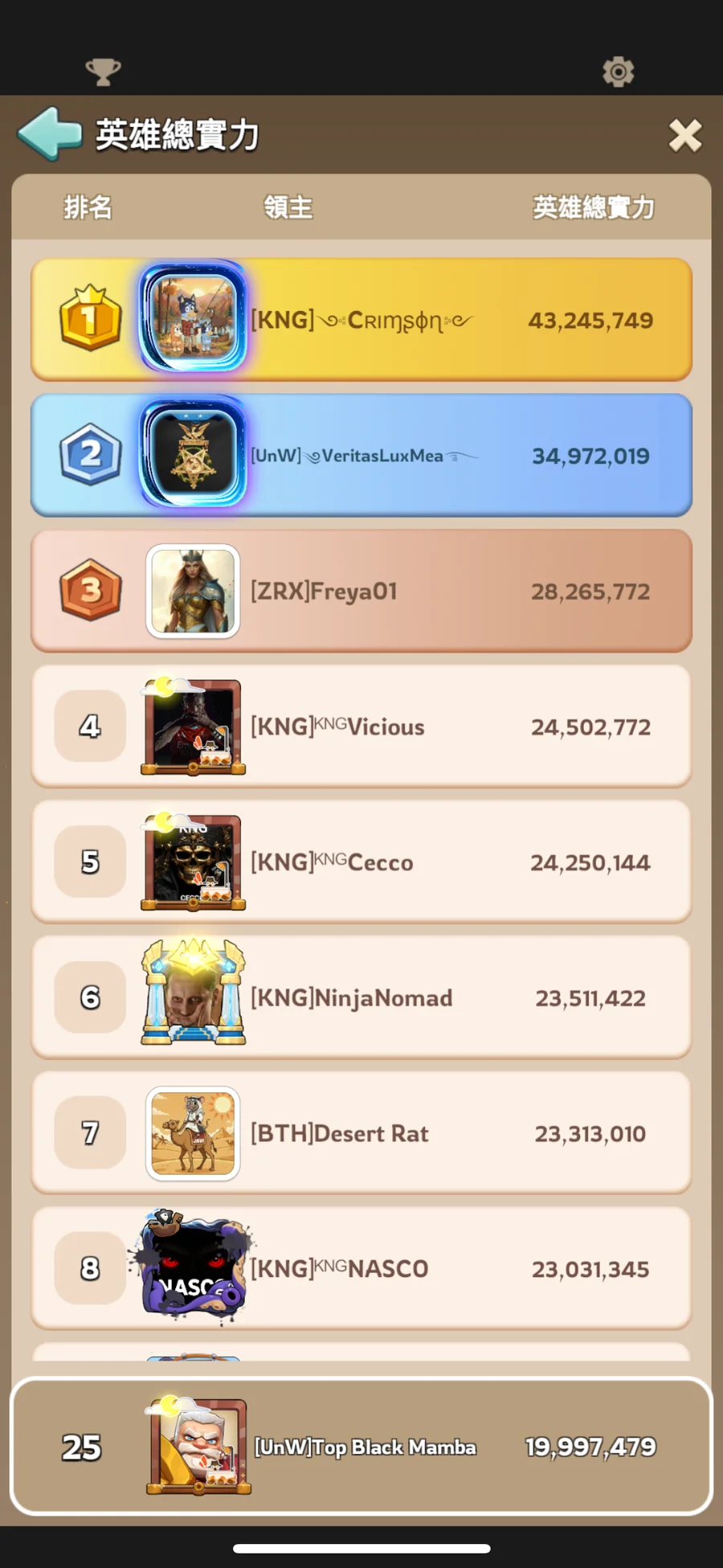Go back using the green arrow

[50, 133]
